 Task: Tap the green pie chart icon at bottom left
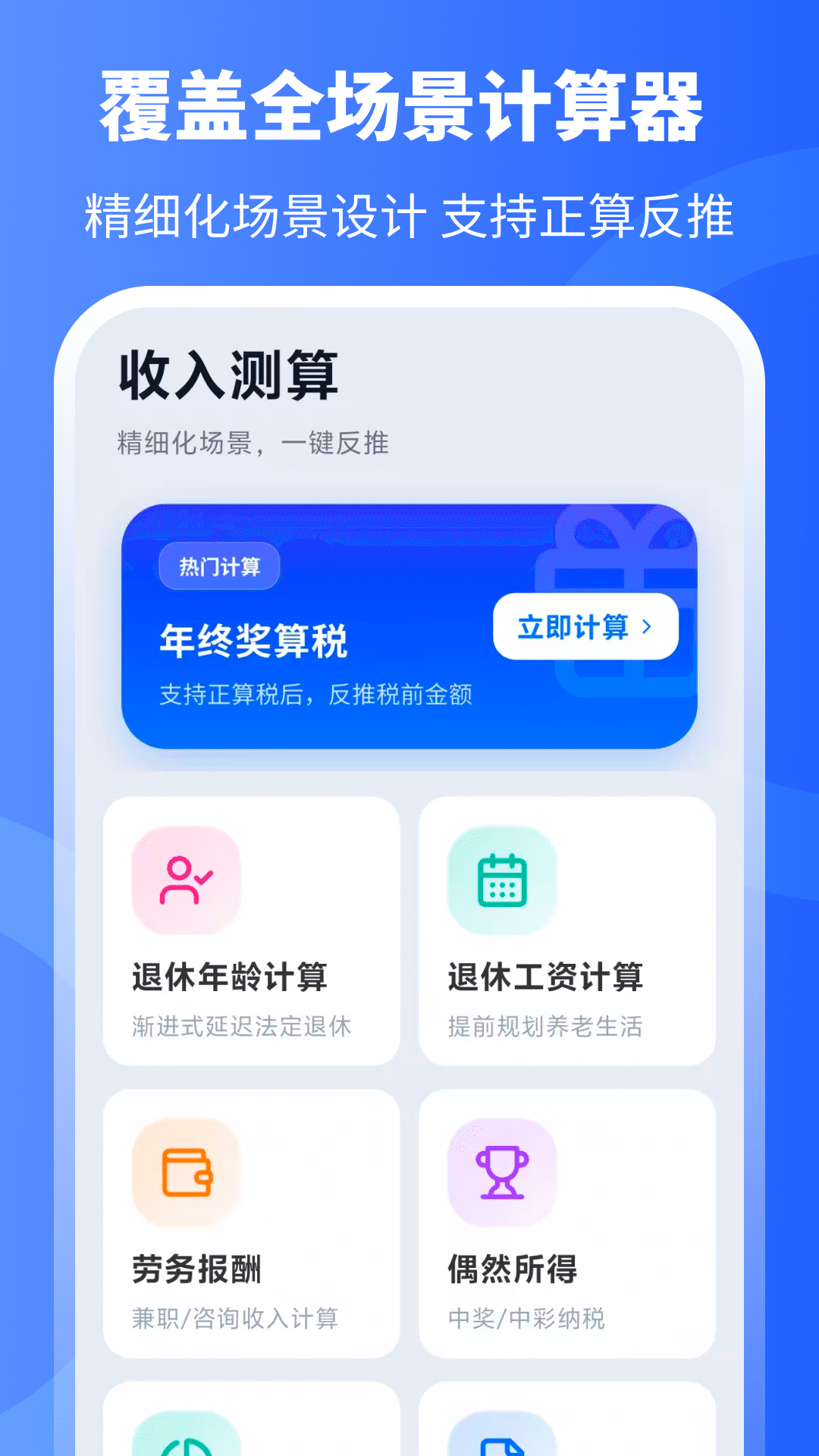186,1441
